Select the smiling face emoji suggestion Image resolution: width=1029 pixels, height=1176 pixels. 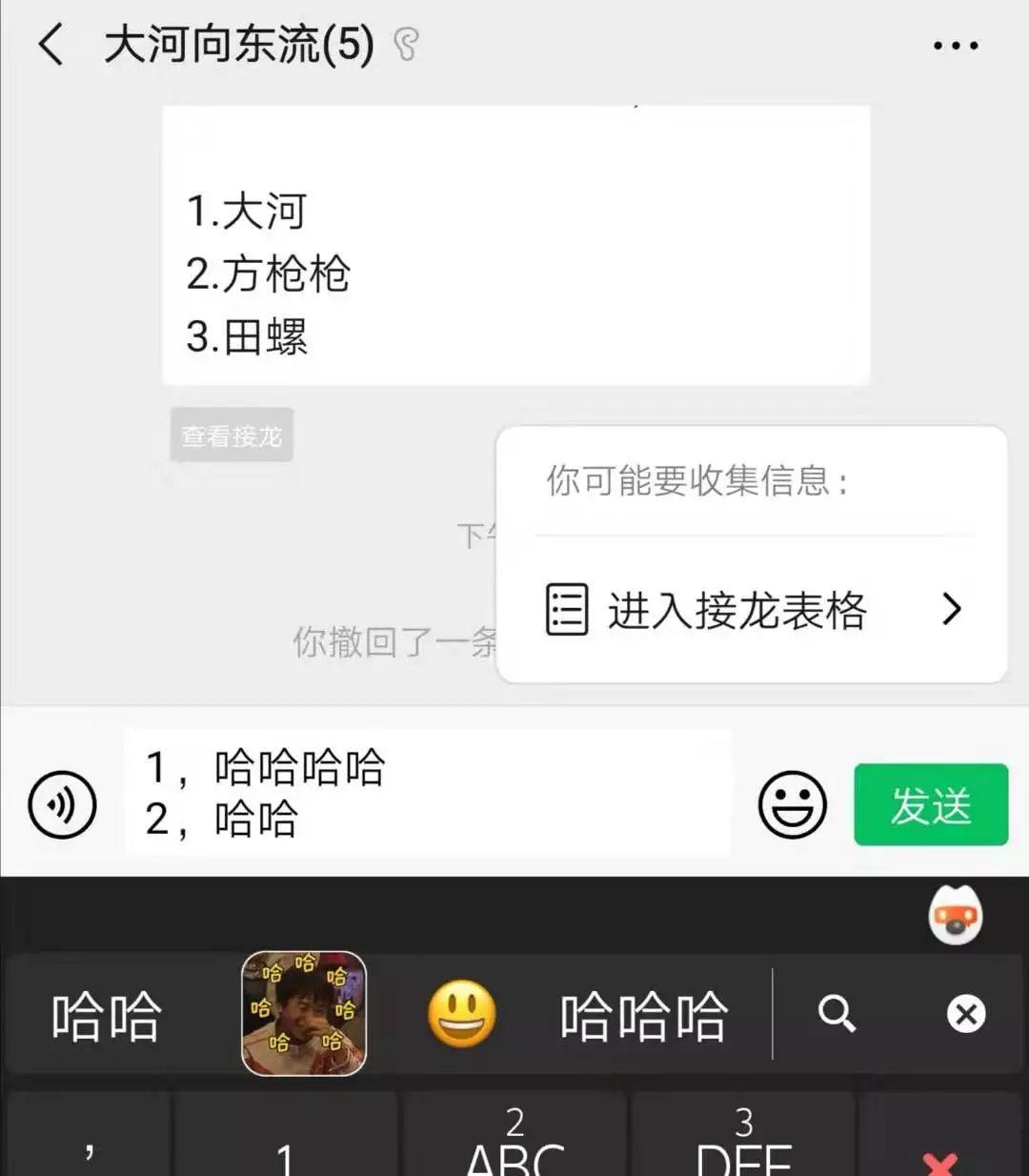click(461, 1013)
